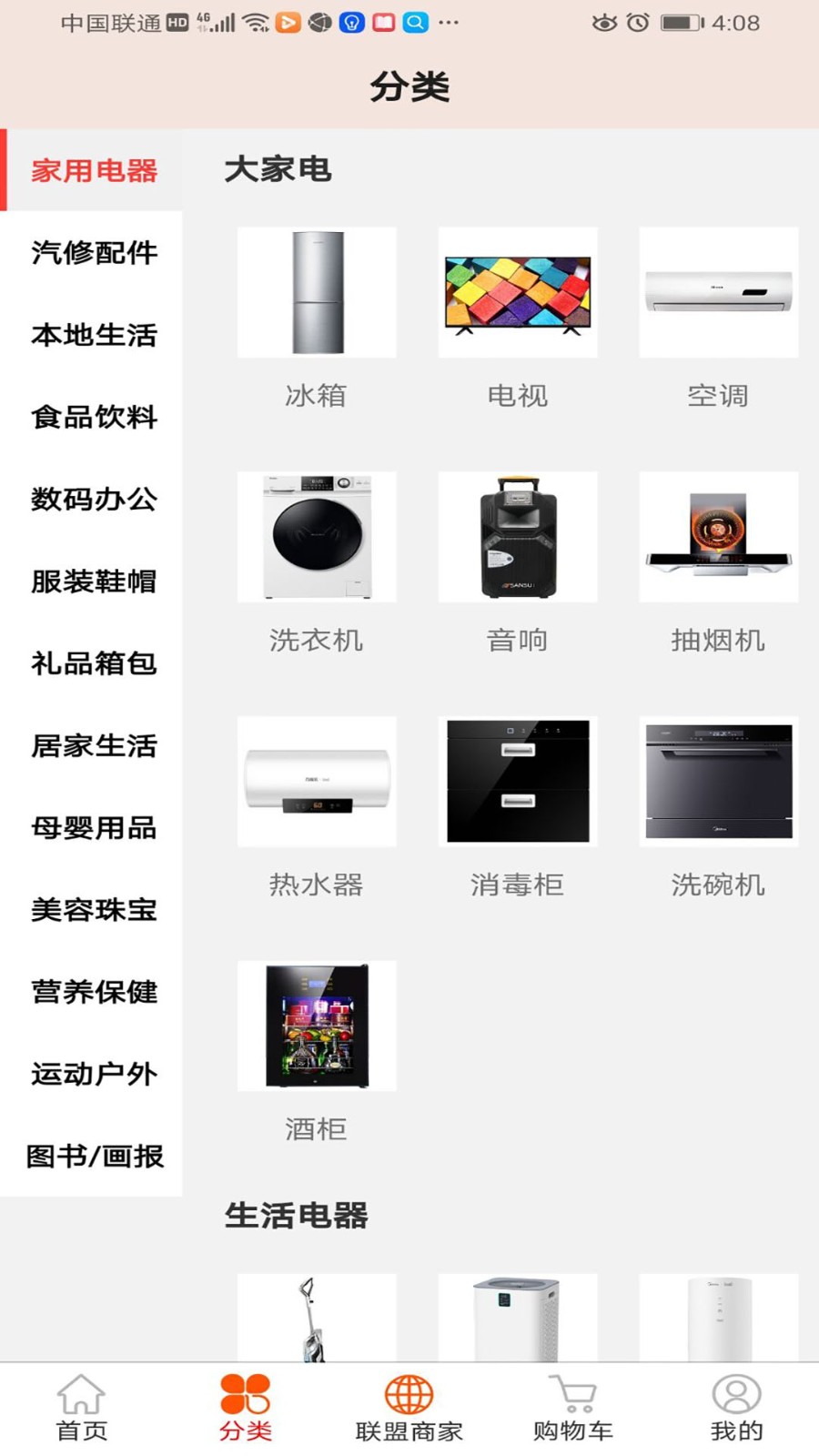This screenshot has width=819, height=1456.
Task: Open the 热水器 water heater link
Action: (x=316, y=781)
